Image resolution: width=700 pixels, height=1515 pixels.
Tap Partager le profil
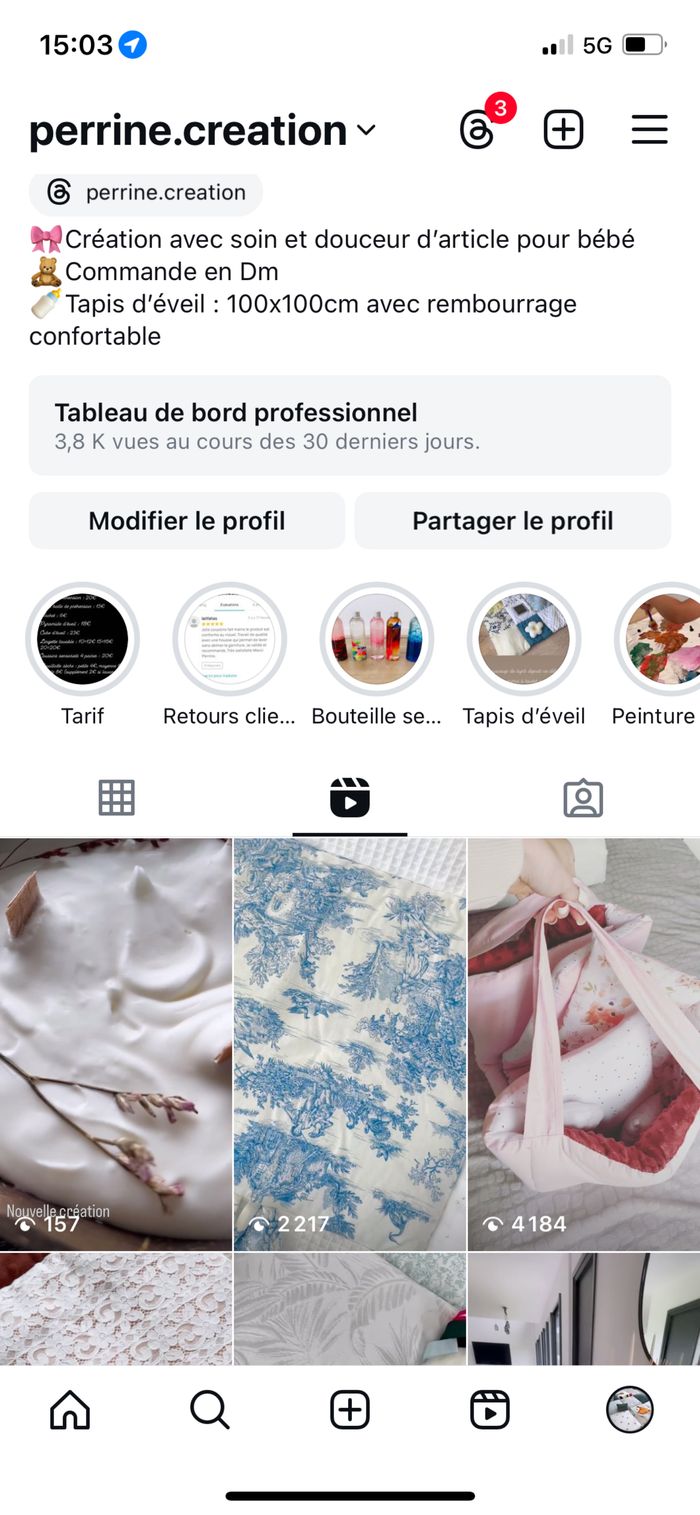pos(512,521)
